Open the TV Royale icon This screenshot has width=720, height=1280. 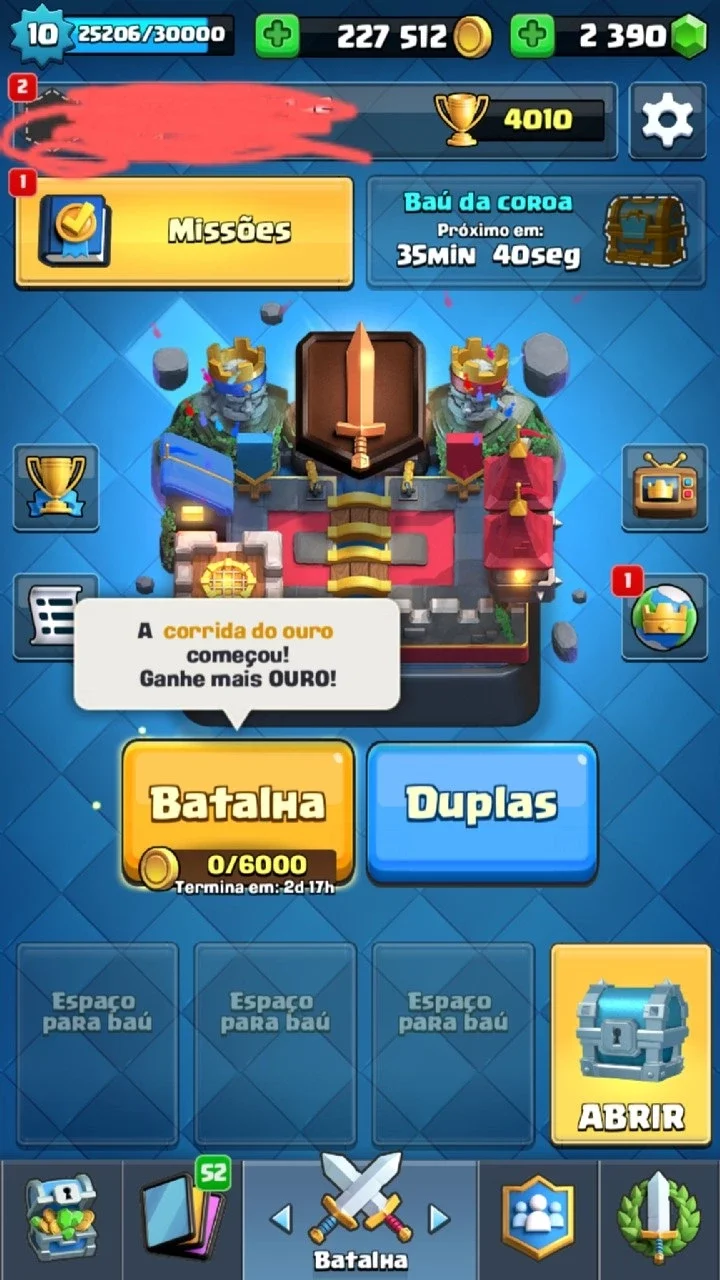pos(664,487)
